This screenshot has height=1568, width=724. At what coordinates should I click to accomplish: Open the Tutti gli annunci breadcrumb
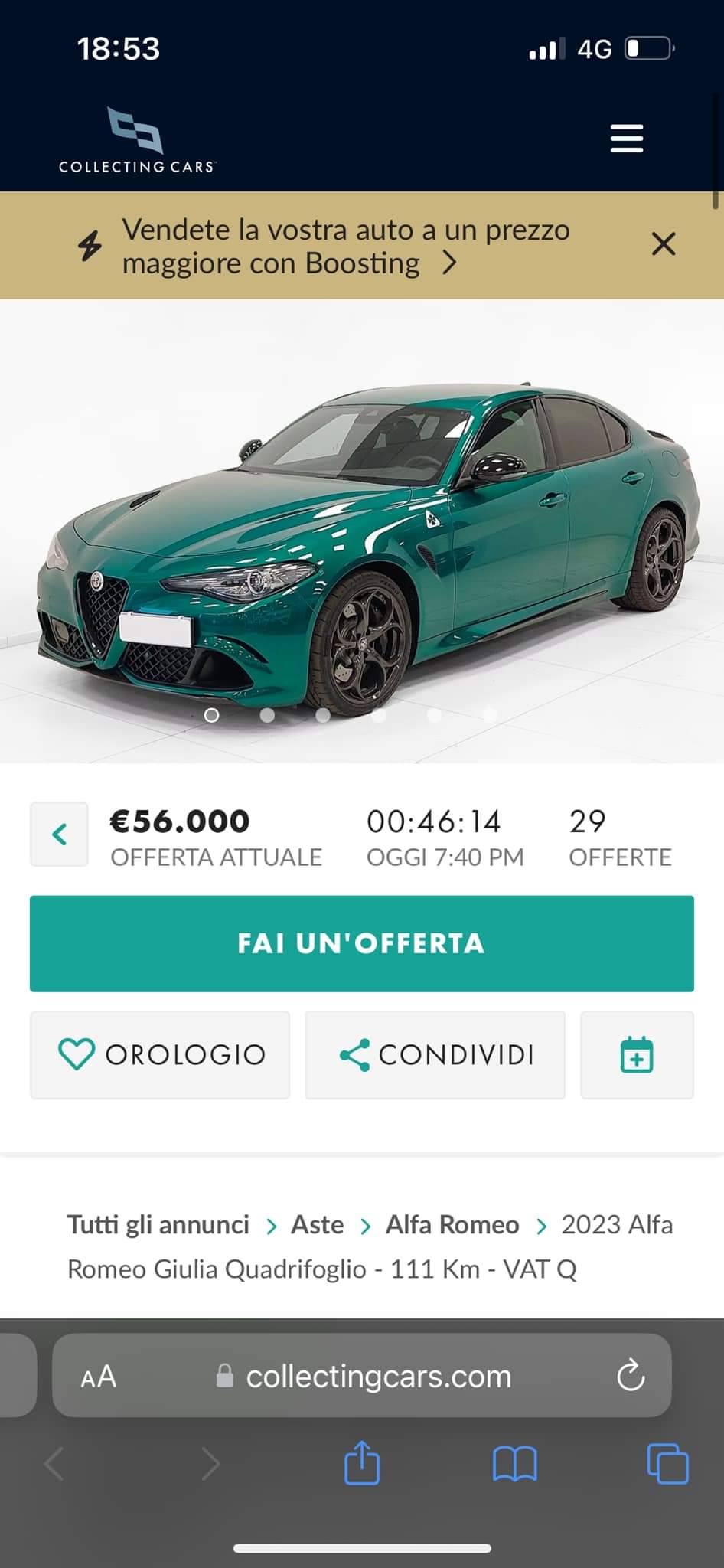click(x=158, y=1225)
